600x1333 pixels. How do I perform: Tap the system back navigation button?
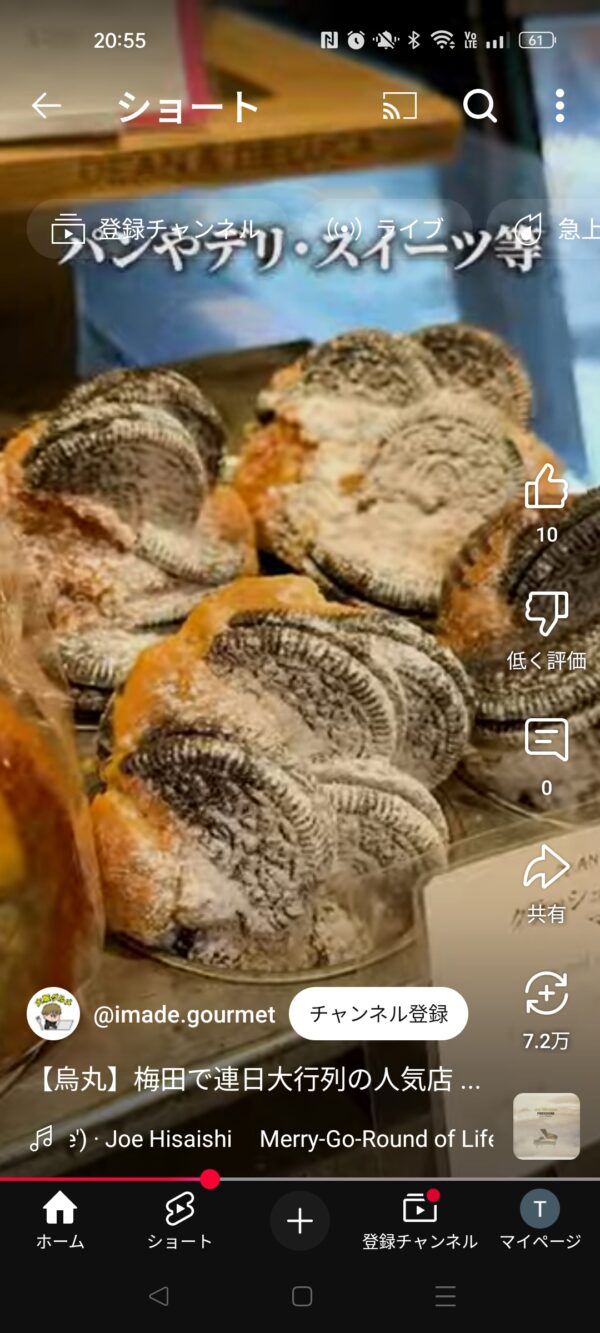pyautogui.click(x=158, y=1296)
